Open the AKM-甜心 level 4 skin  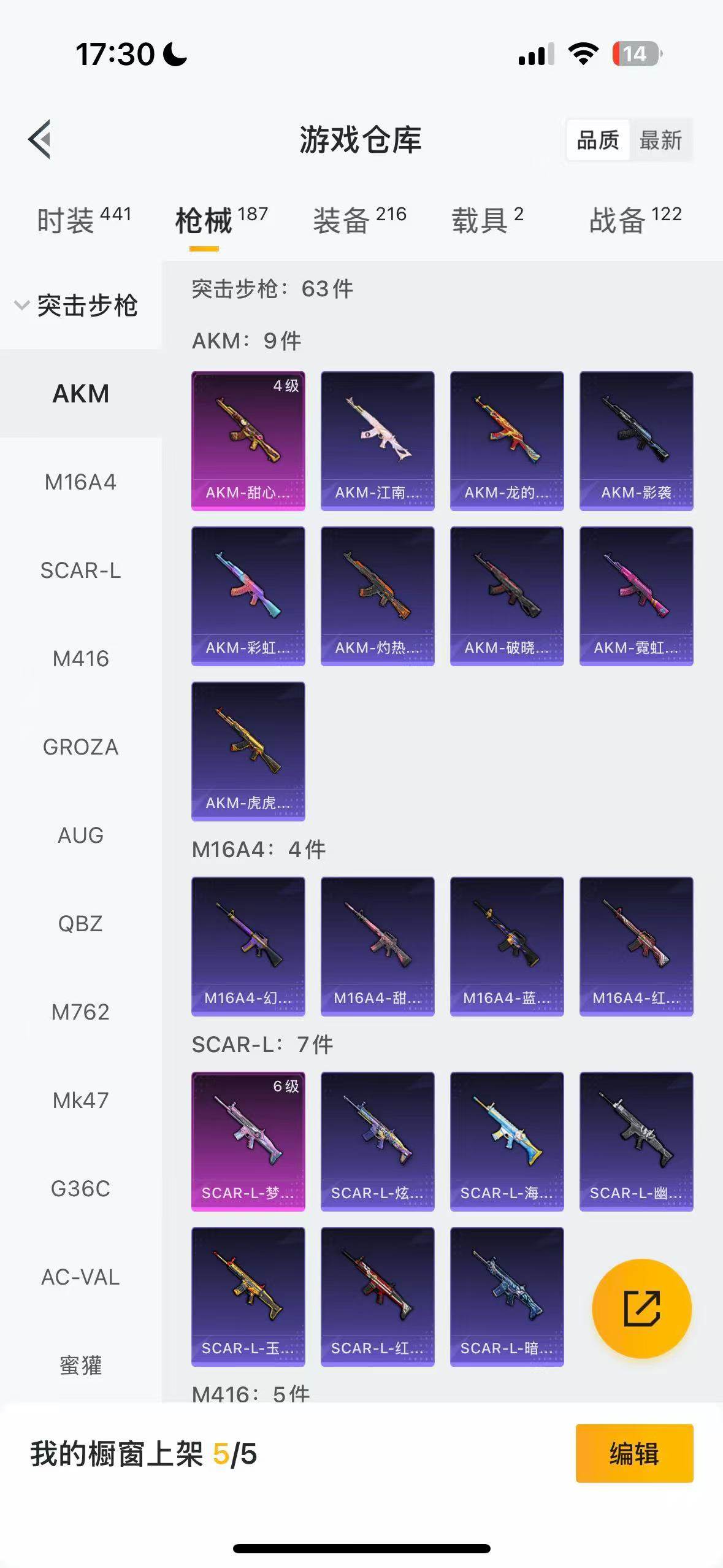(x=248, y=441)
